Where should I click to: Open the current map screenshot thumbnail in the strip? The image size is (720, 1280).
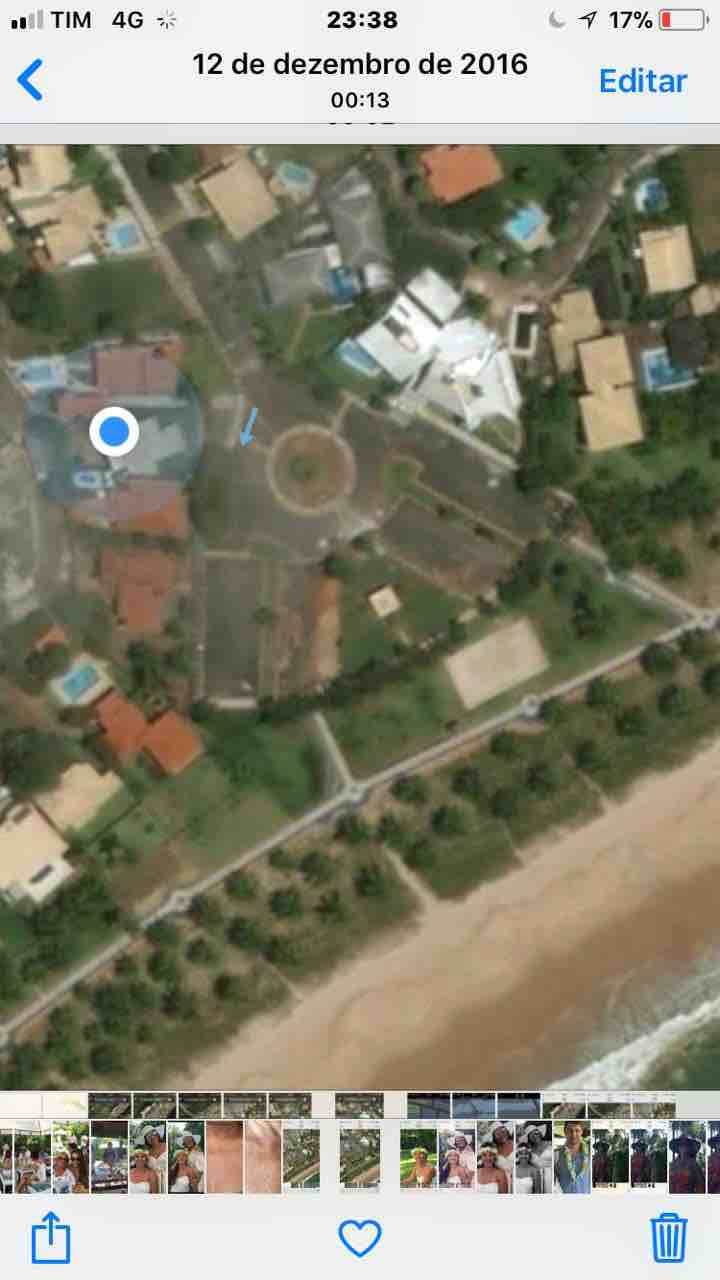pos(359,1157)
